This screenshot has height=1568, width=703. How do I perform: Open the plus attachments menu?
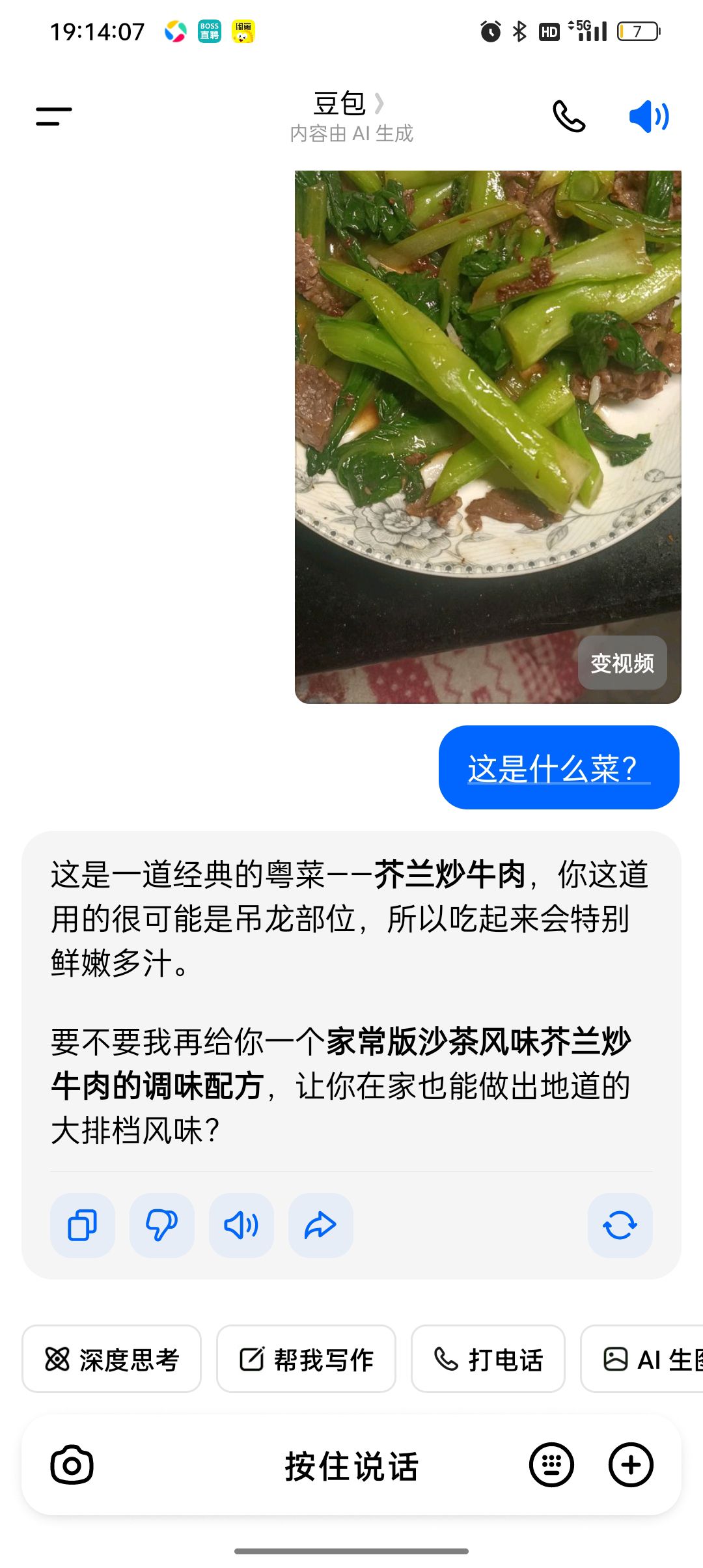pyautogui.click(x=631, y=1465)
